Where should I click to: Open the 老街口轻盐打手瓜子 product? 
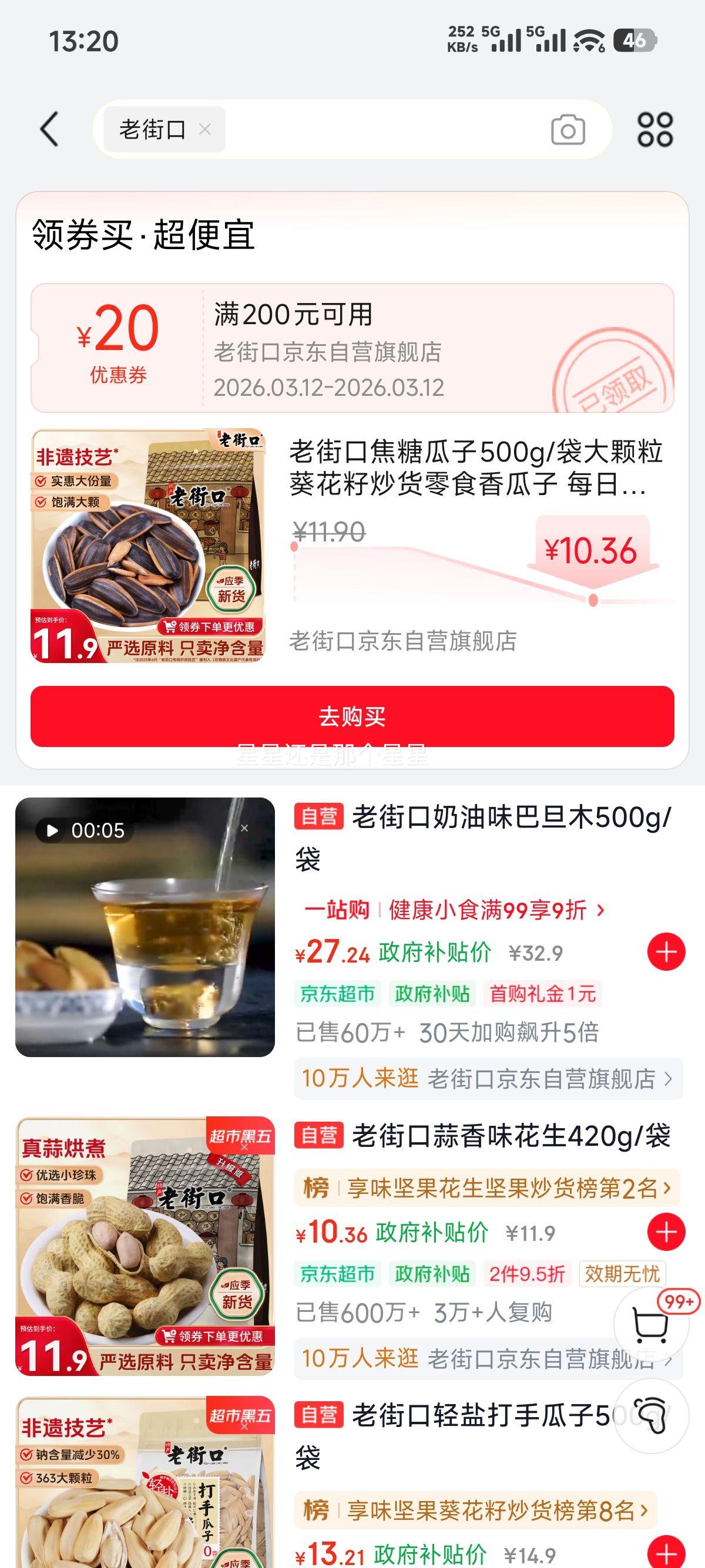tap(475, 1416)
